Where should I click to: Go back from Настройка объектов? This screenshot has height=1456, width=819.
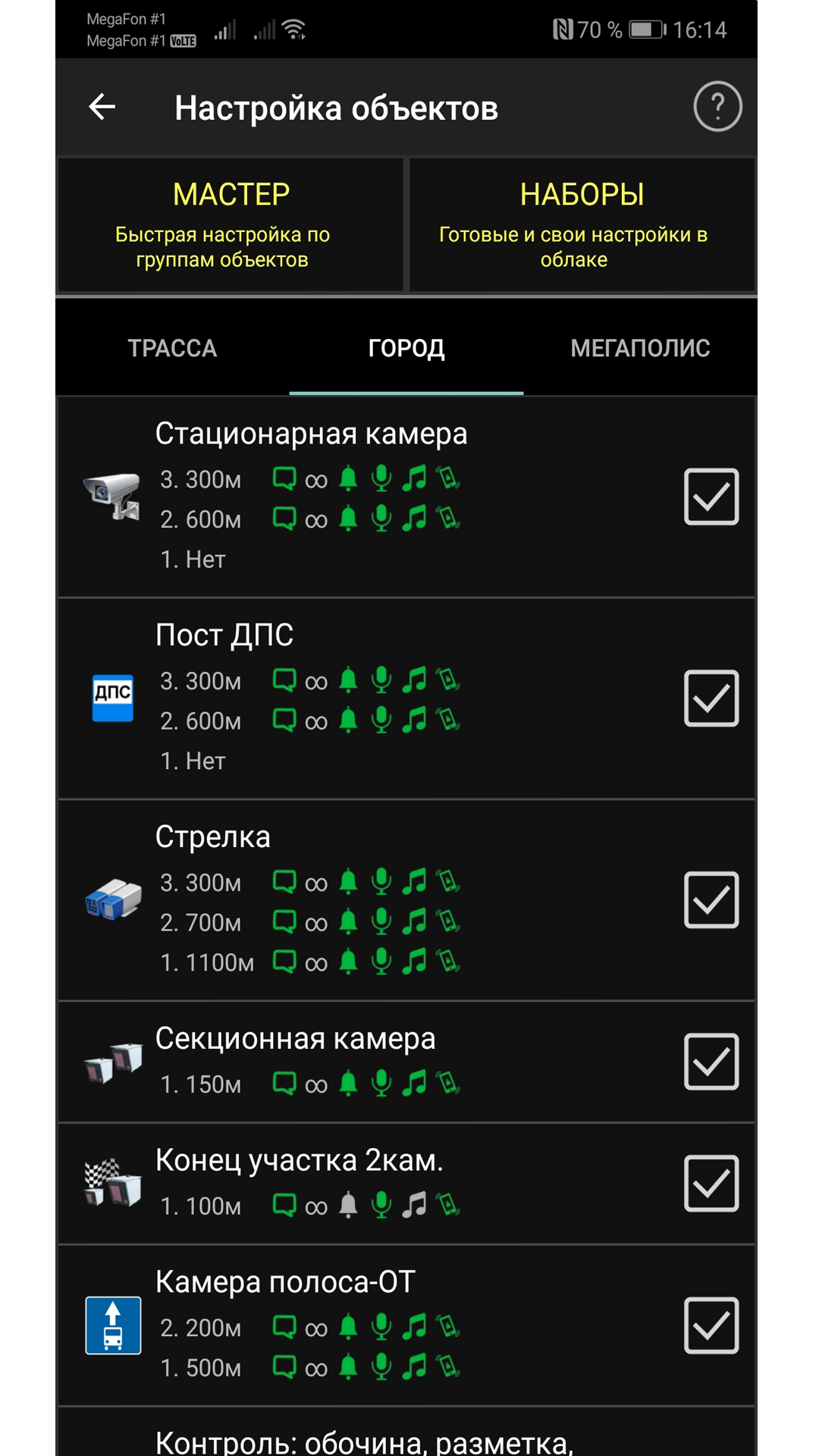coord(102,107)
